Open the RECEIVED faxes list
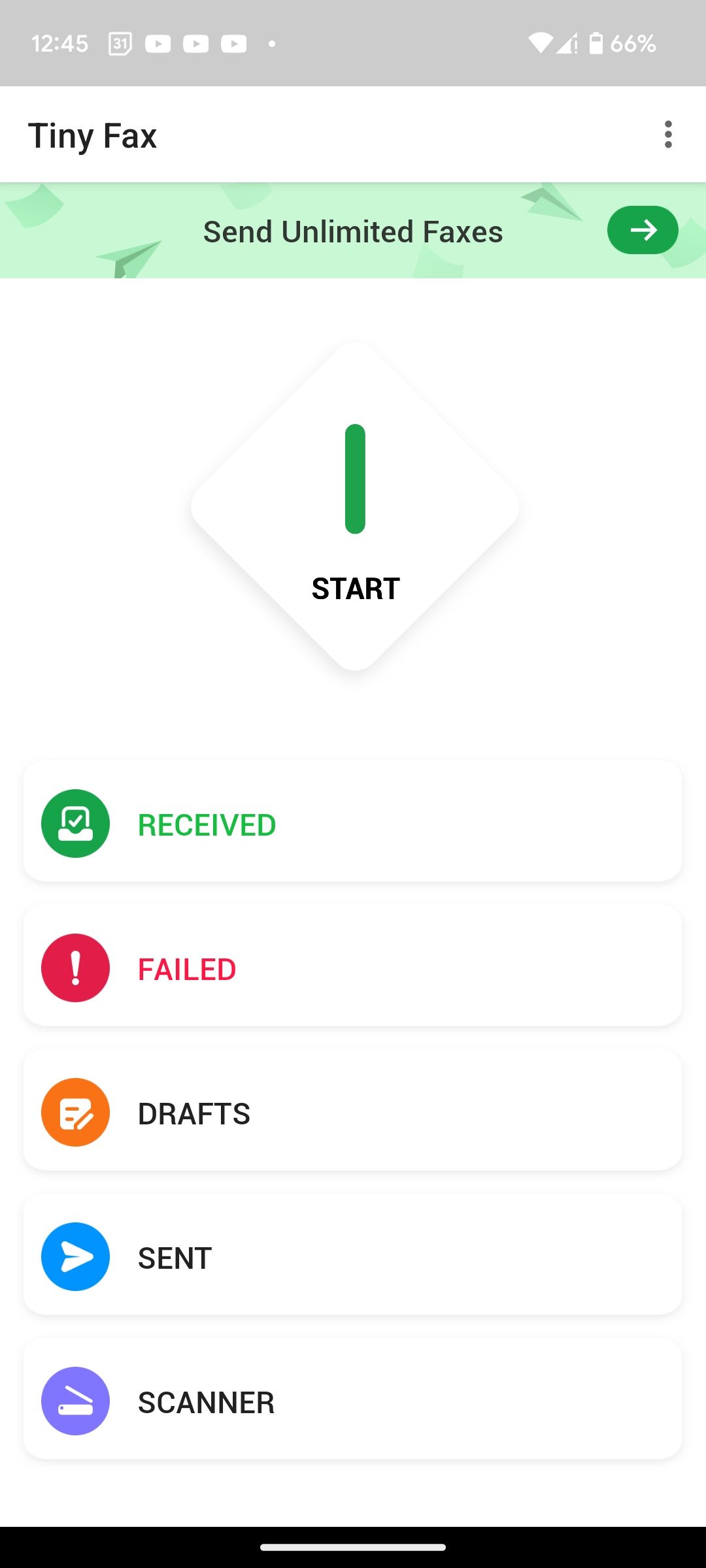The height and width of the screenshot is (1568, 706). click(353, 822)
